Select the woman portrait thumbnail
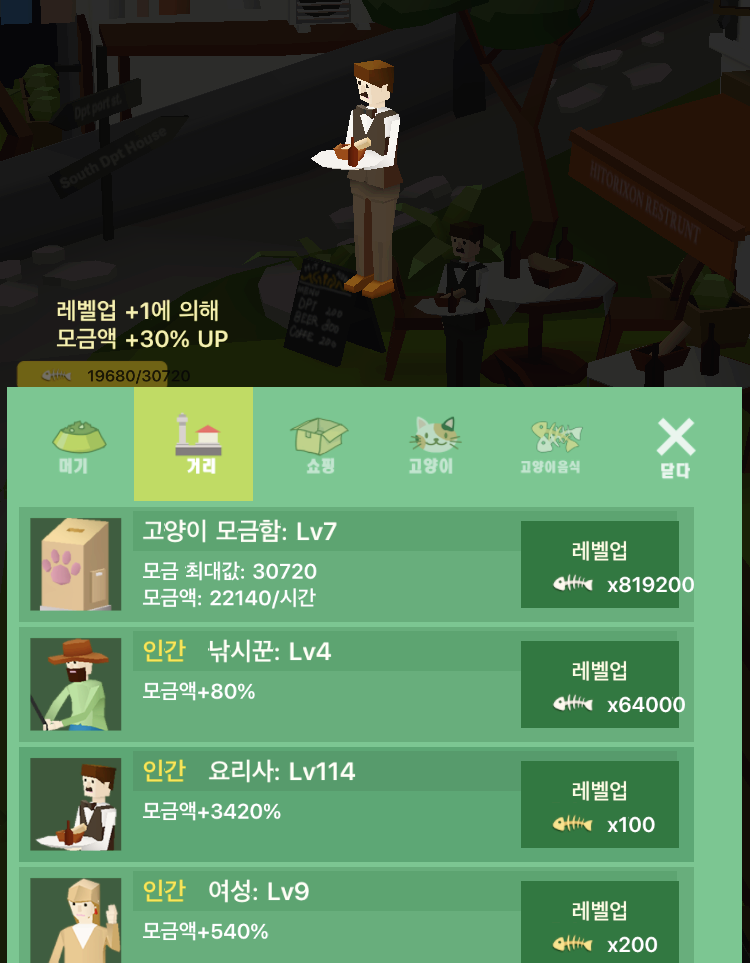 pyautogui.click(x=77, y=921)
